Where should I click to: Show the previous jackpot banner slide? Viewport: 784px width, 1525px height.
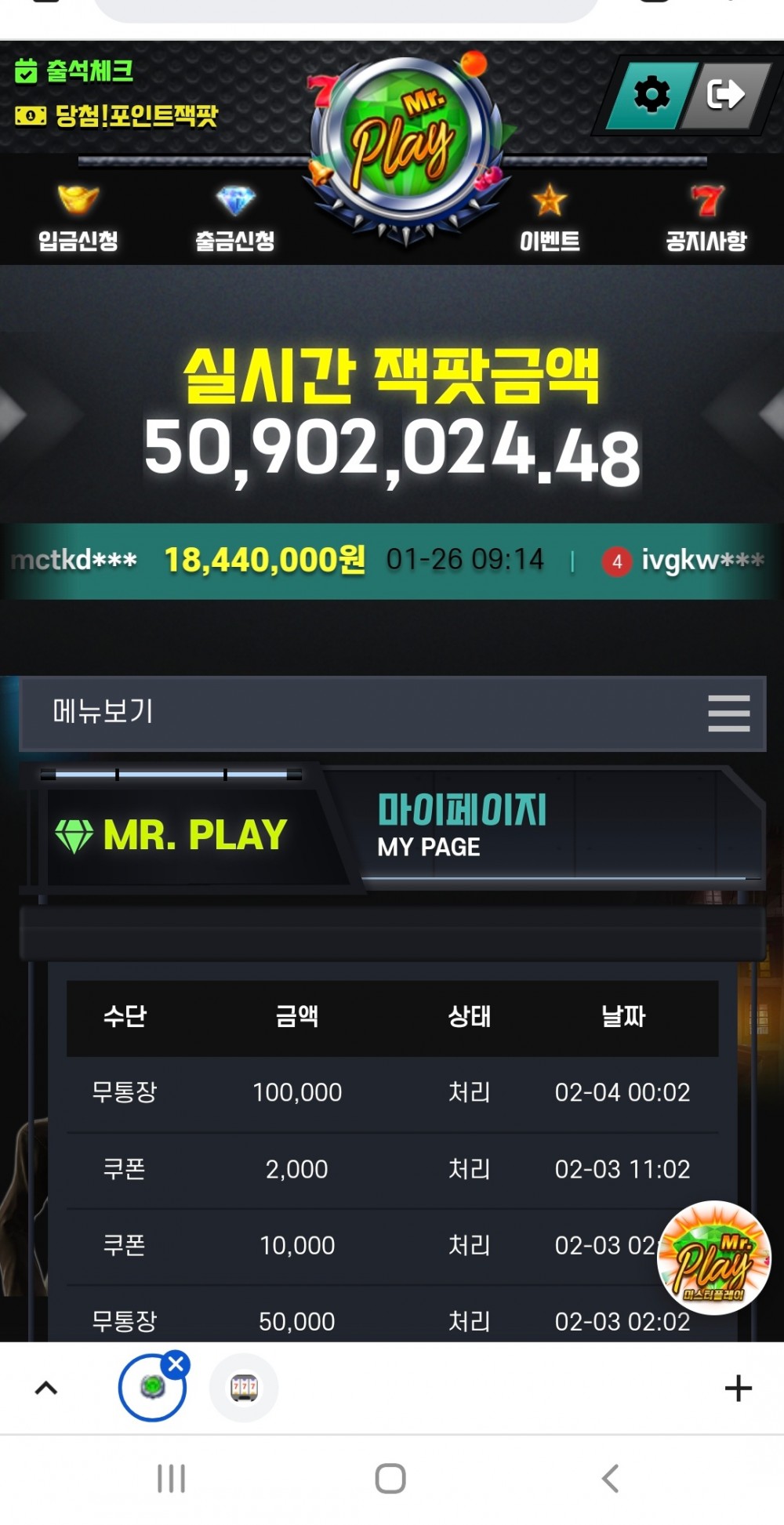click(x=12, y=414)
